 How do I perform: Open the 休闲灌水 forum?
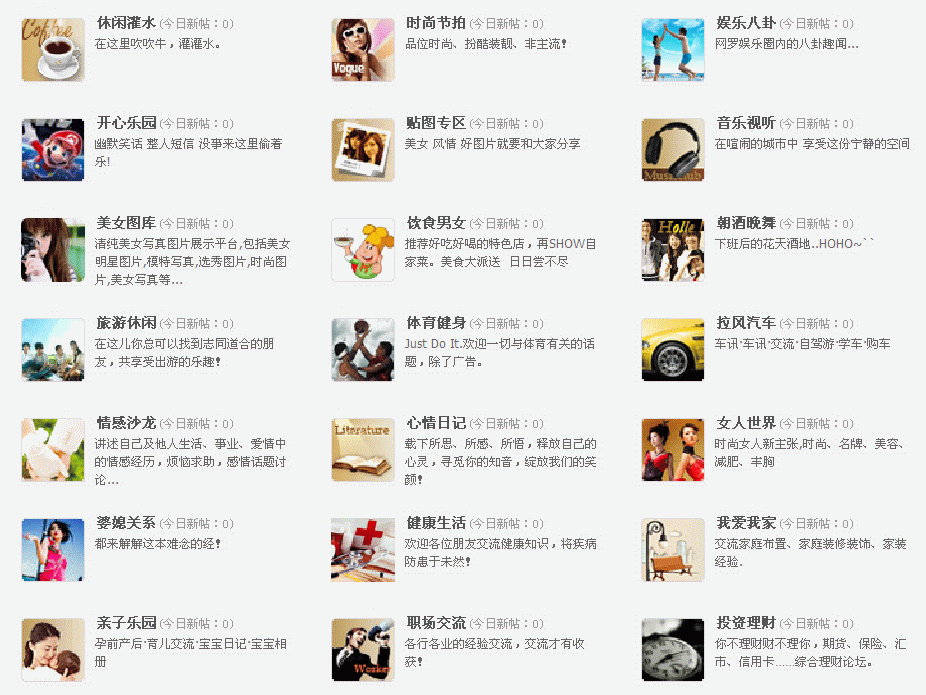point(125,23)
